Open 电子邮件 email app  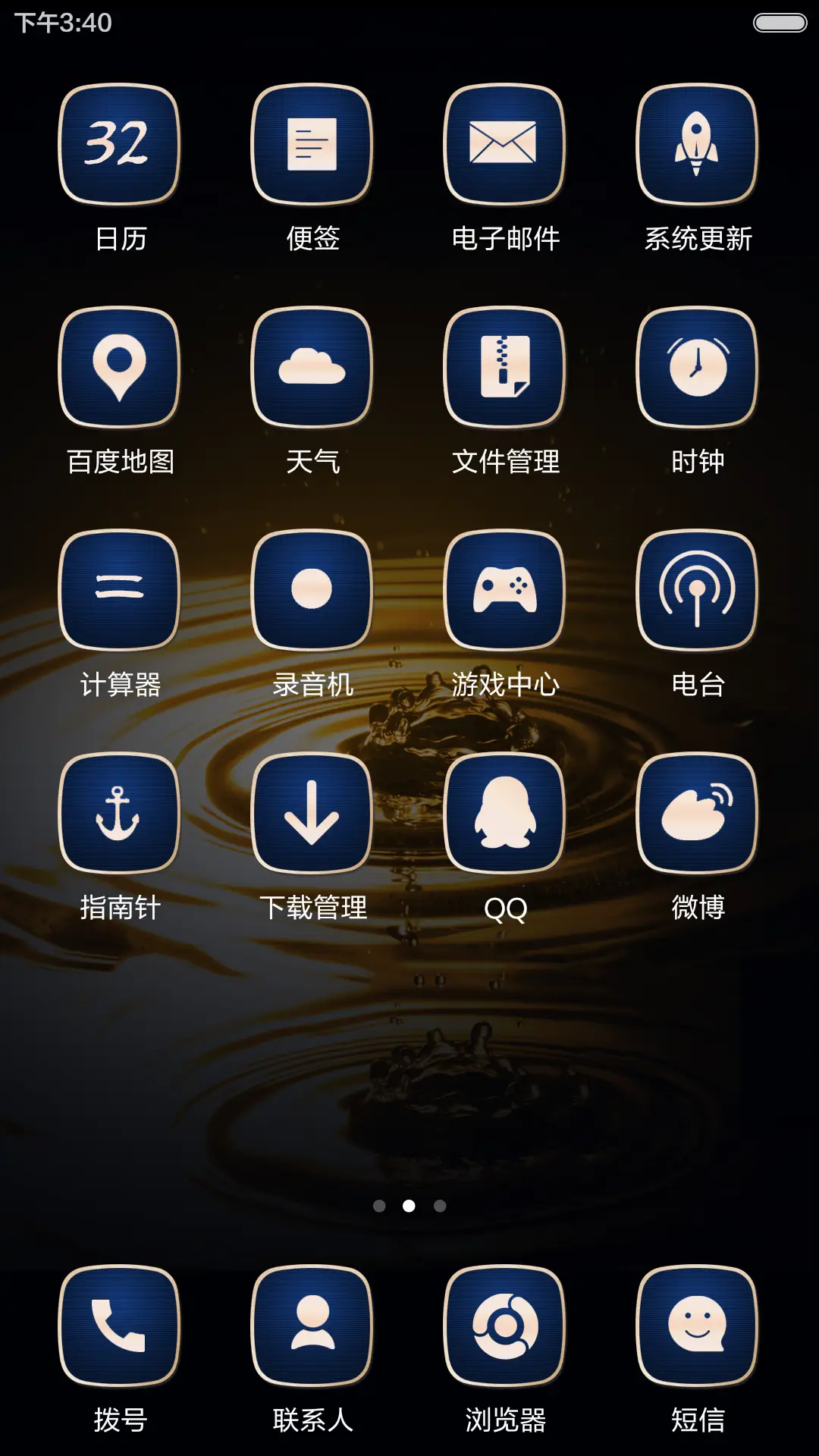click(x=504, y=146)
